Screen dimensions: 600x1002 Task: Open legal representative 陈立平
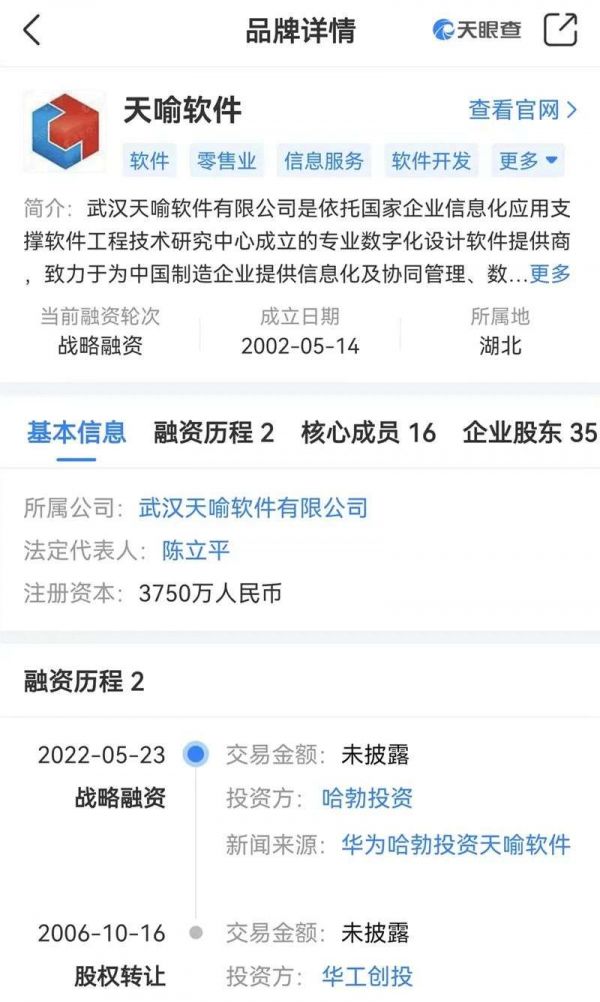point(196,551)
